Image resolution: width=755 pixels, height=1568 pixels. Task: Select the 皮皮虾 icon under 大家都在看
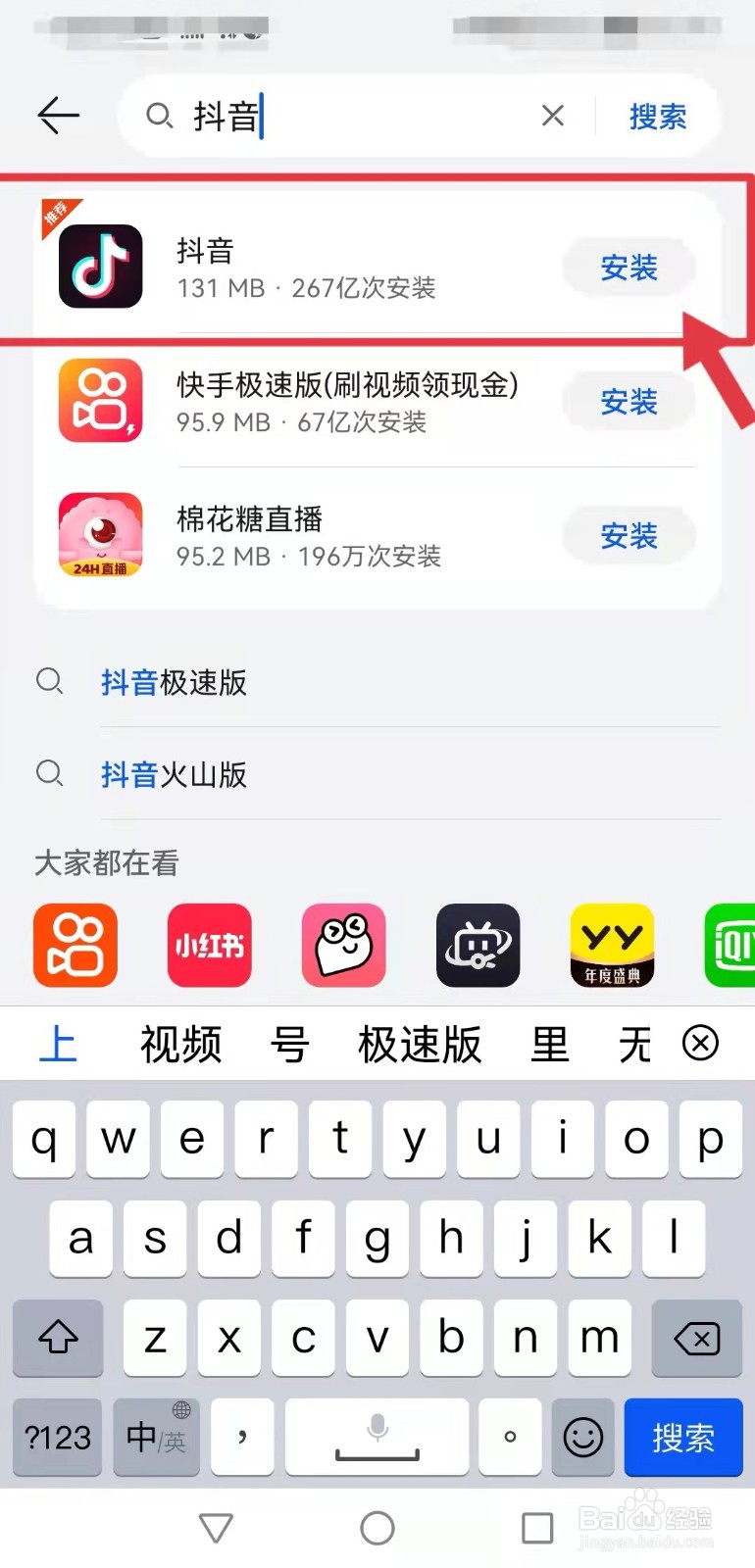coord(343,946)
